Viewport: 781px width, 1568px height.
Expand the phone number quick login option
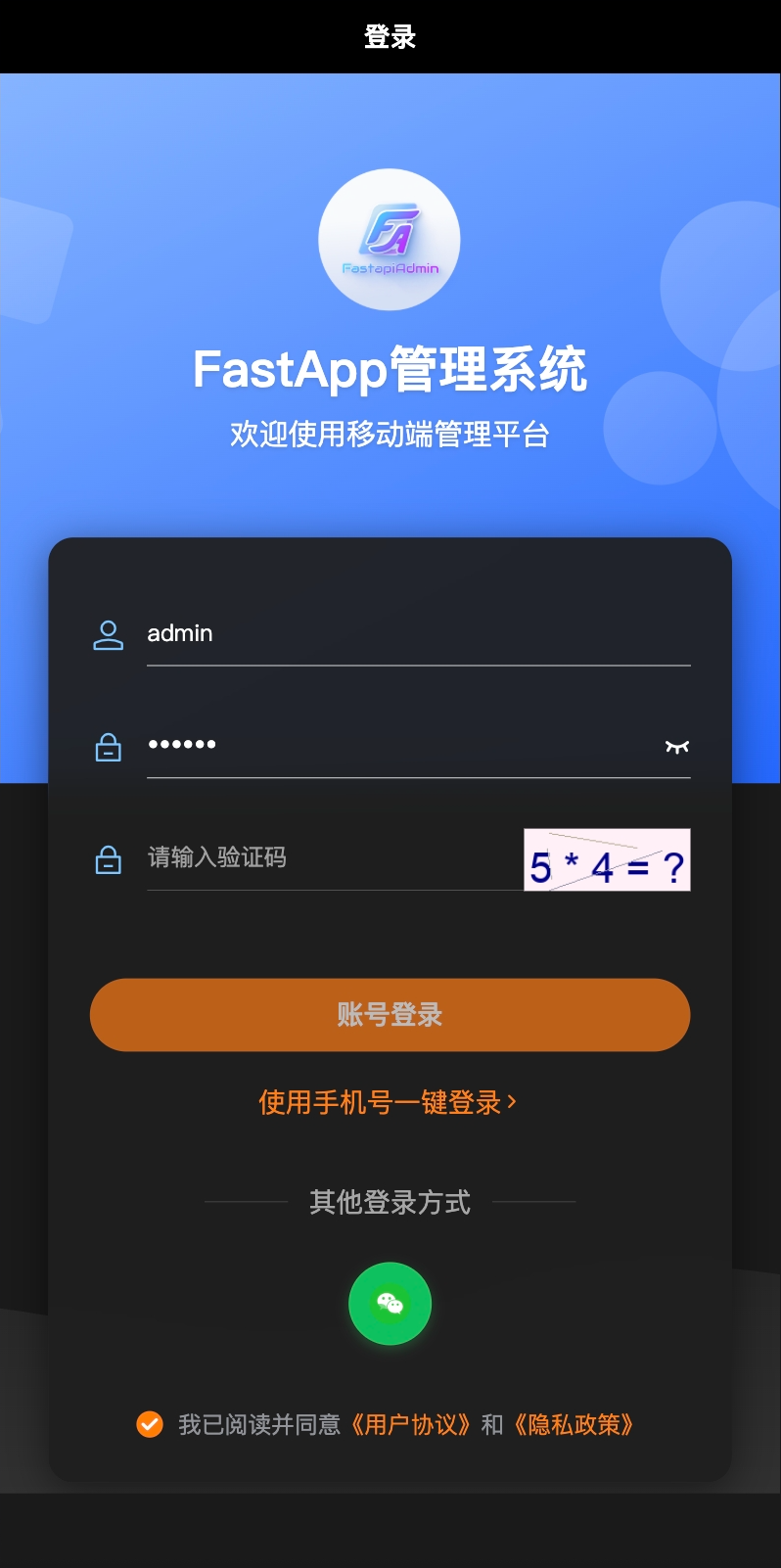click(x=390, y=1102)
